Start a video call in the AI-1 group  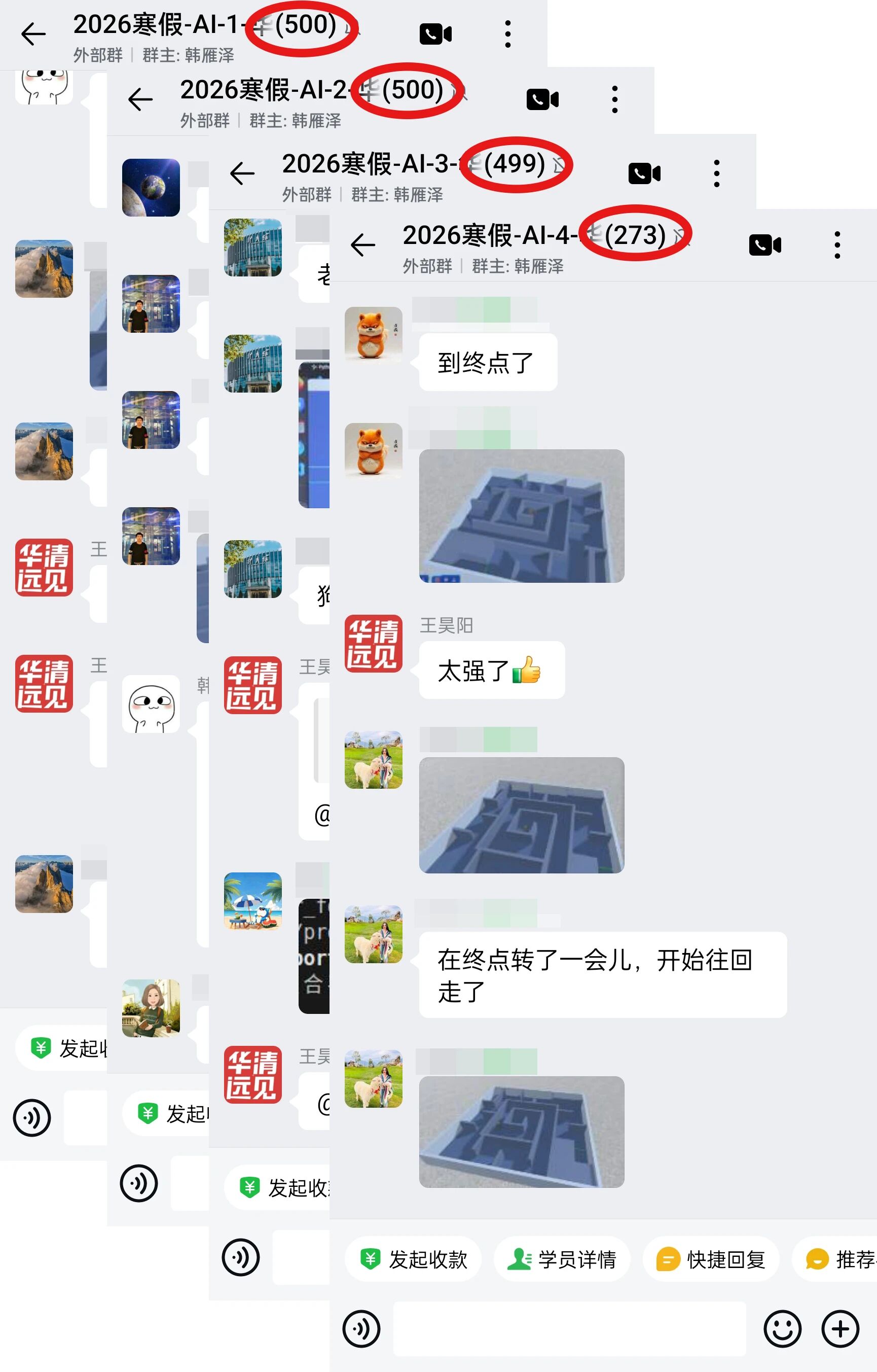(434, 33)
